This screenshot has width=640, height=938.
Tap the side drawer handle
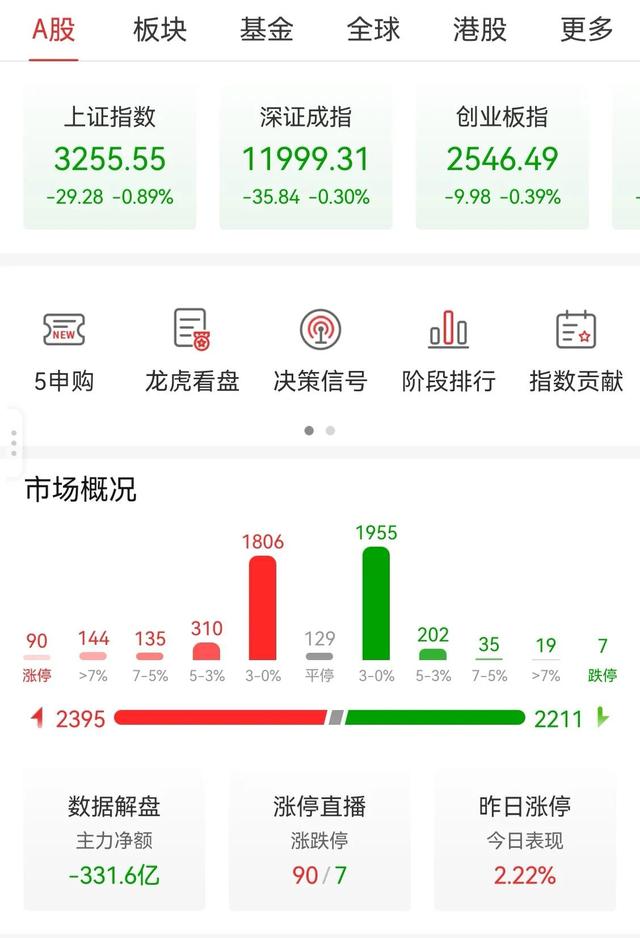pyautogui.click(x=12, y=442)
